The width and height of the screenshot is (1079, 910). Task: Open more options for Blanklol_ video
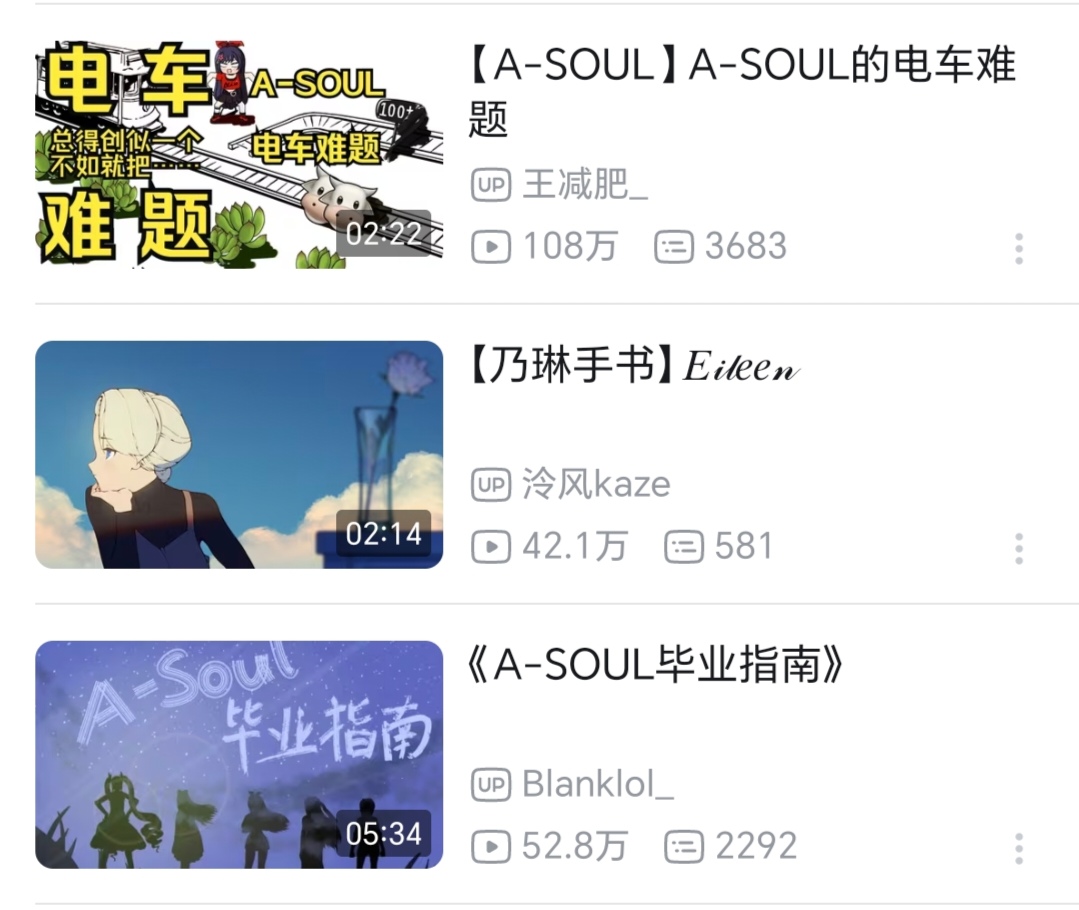(1019, 849)
